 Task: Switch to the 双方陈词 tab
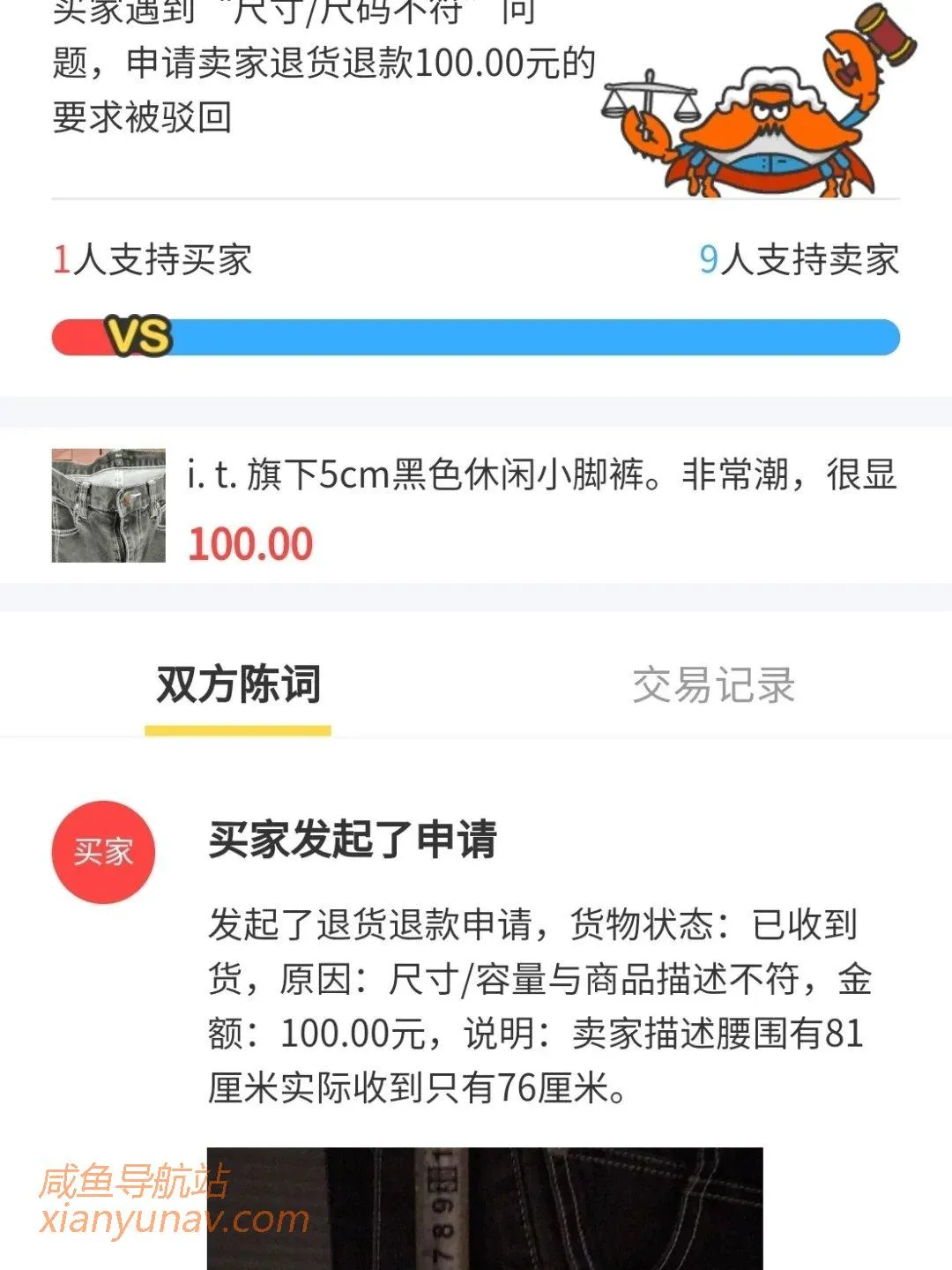(238, 688)
